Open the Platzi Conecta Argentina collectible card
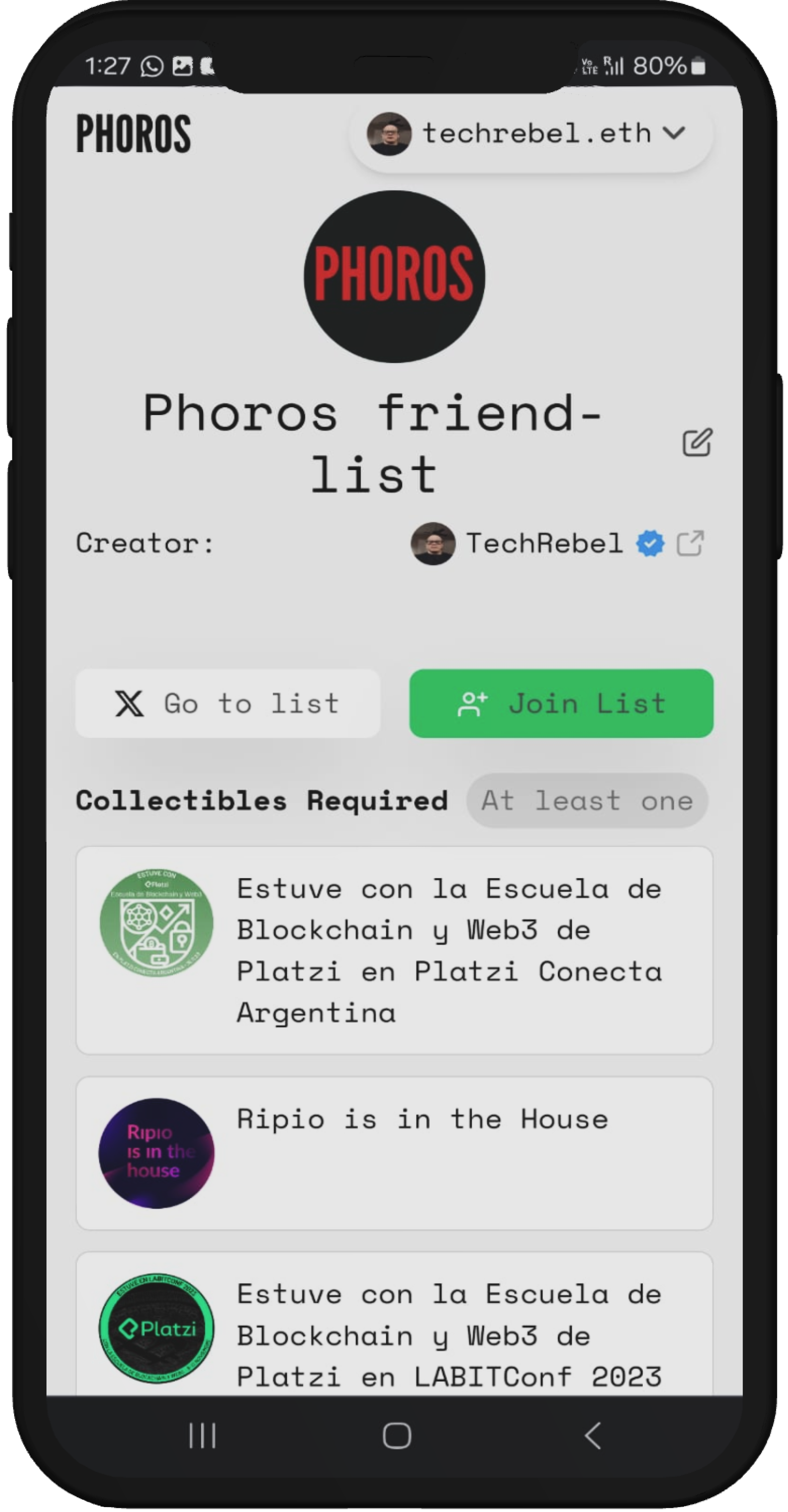The width and height of the screenshot is (788, 1512). coord(394,950)
